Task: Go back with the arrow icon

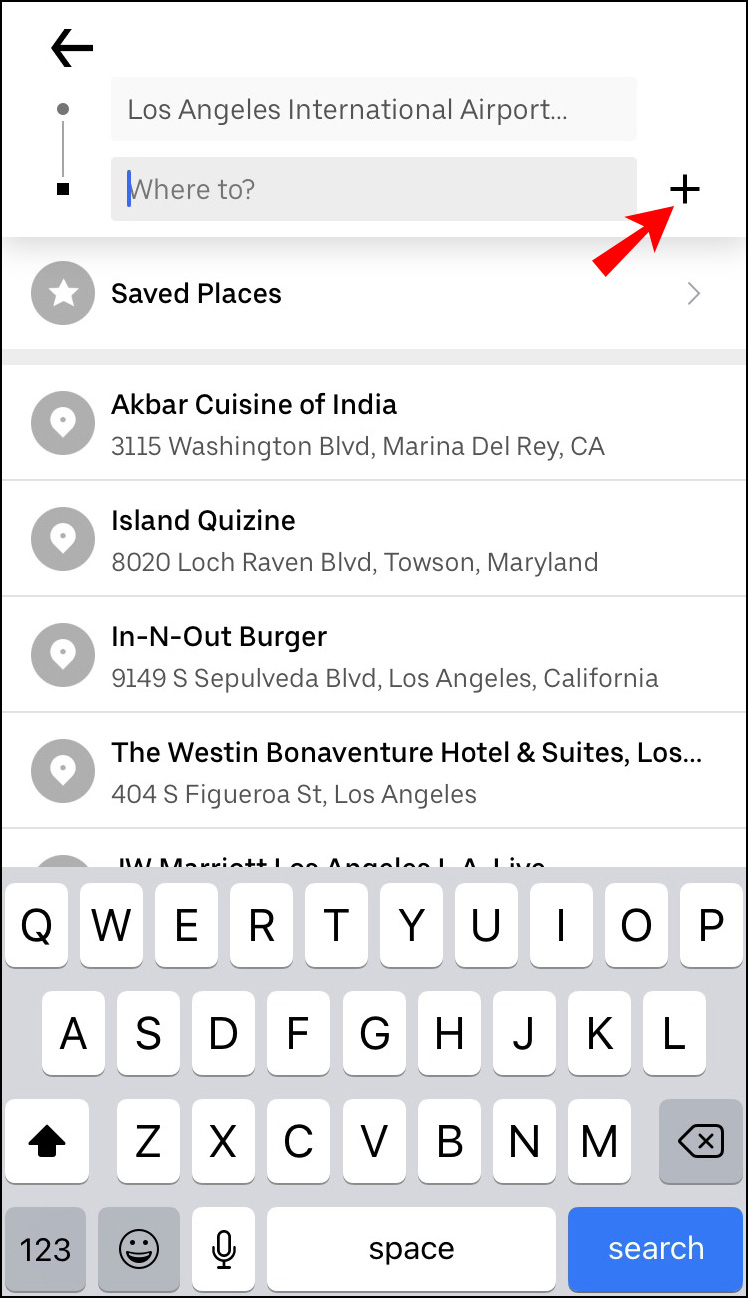Action: (72, 48)
